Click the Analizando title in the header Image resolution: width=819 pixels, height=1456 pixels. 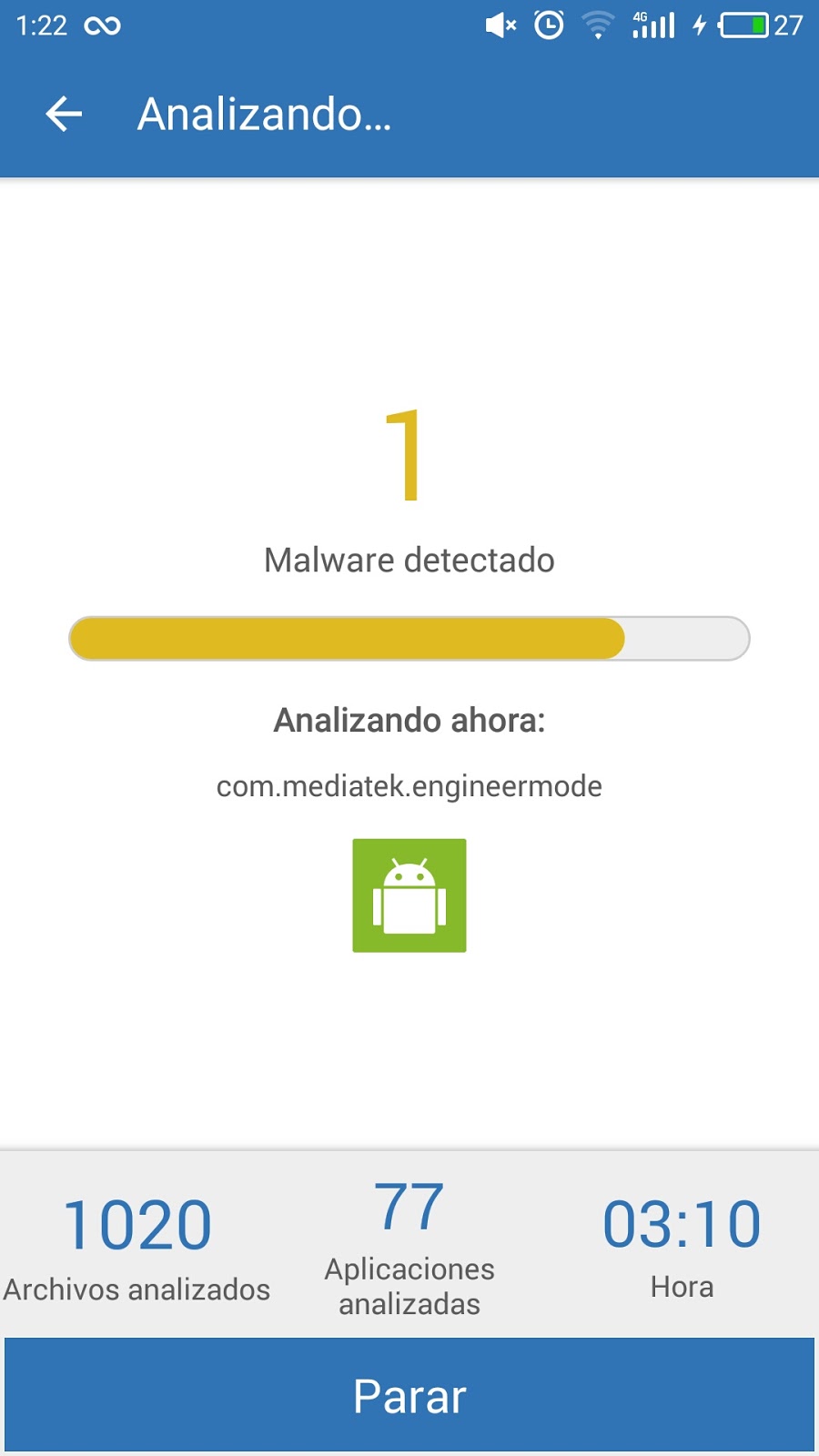tap(265, 113)
